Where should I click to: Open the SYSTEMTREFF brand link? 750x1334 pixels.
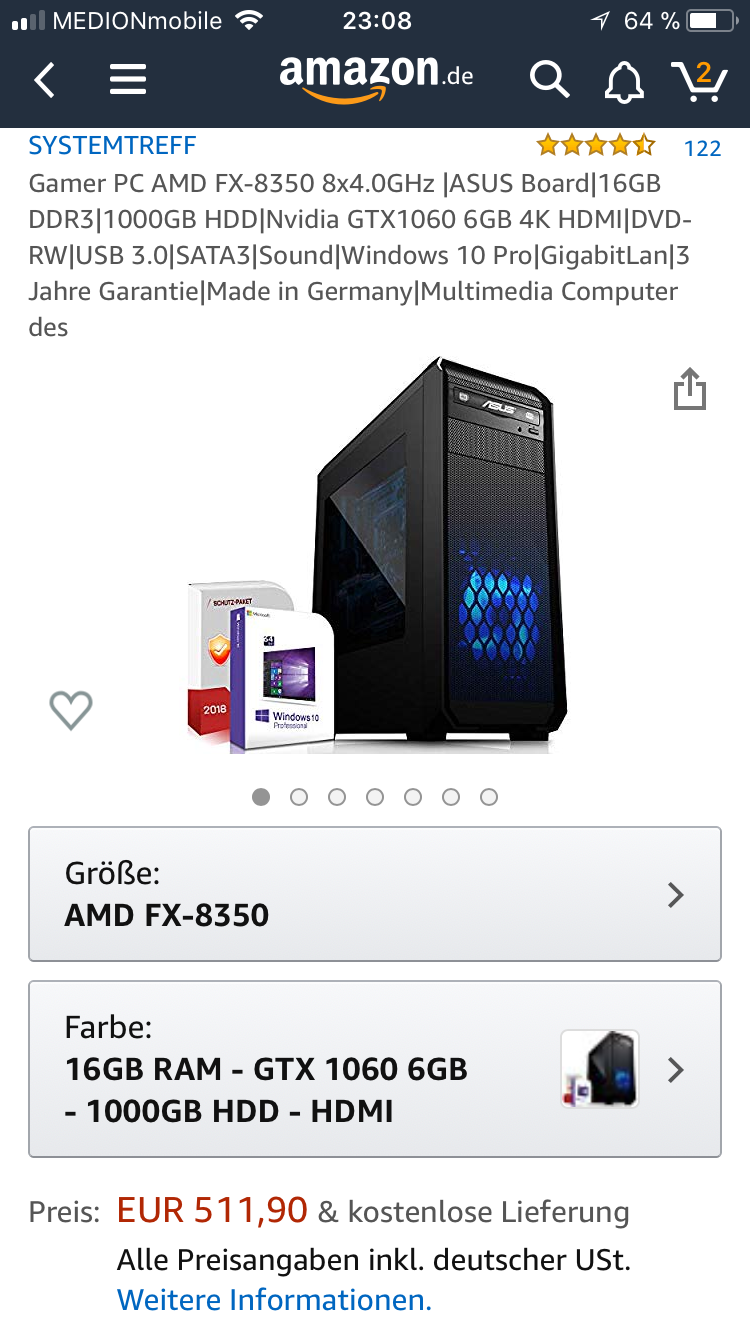coord(112,145)
